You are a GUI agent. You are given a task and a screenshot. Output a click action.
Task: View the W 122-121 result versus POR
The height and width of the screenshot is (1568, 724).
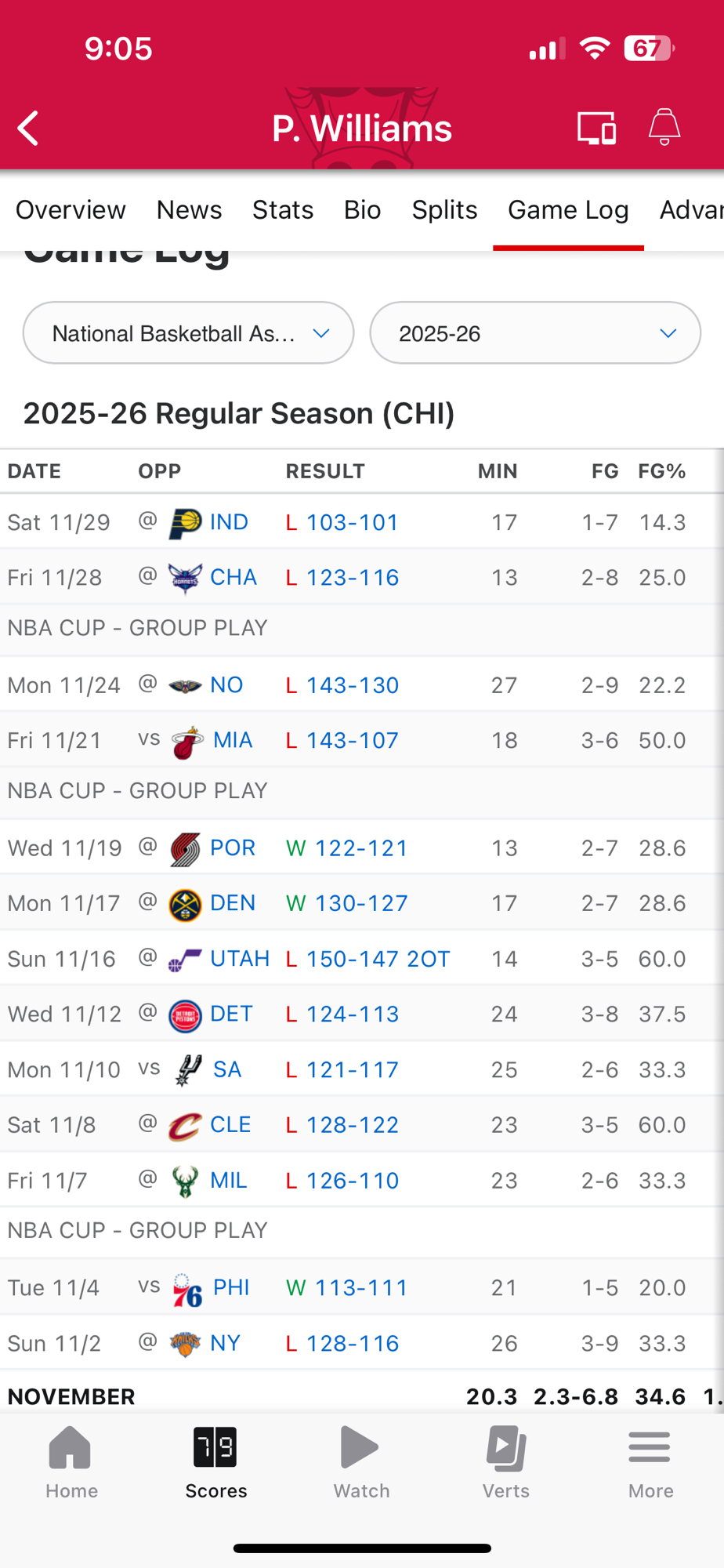(x=360, y=848)
